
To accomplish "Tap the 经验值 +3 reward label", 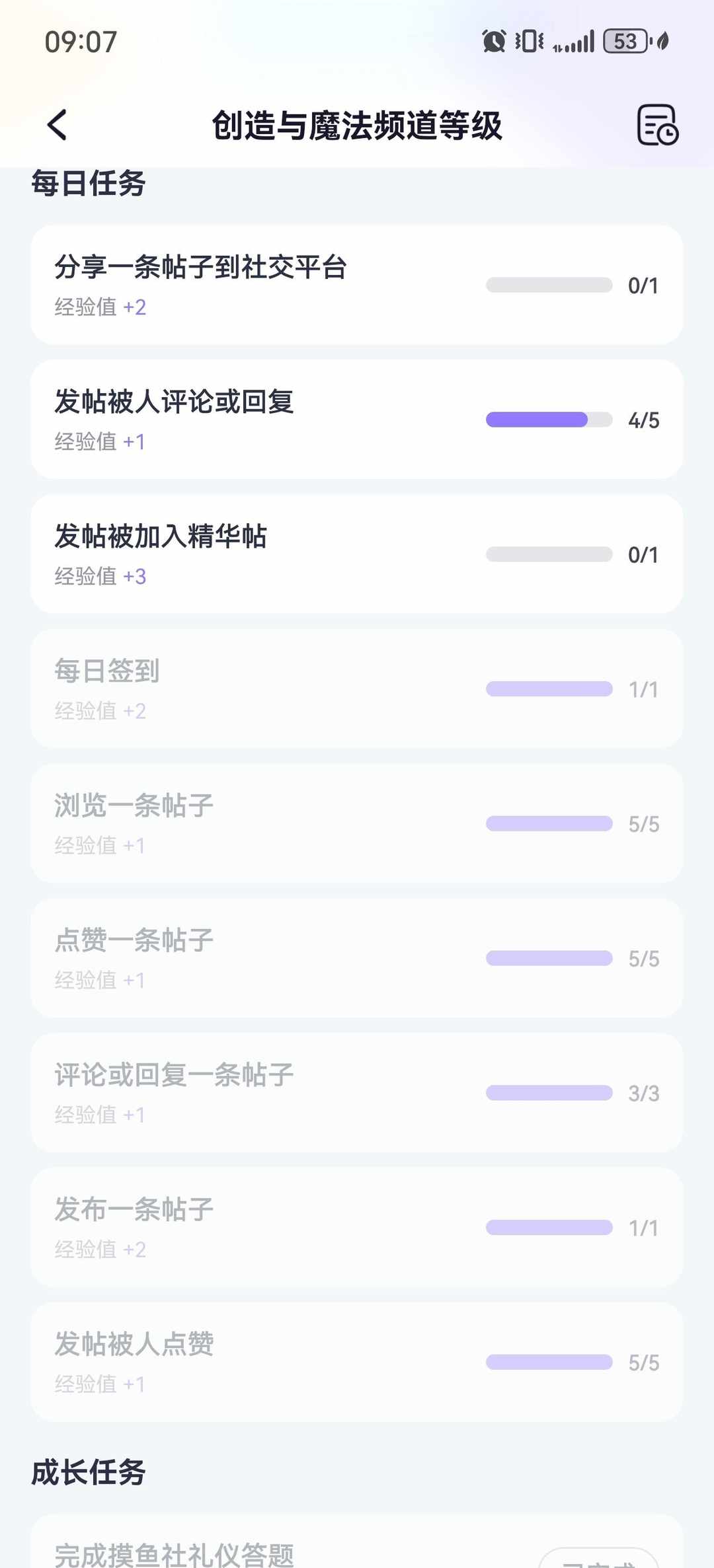I will [x=100, y=577].
